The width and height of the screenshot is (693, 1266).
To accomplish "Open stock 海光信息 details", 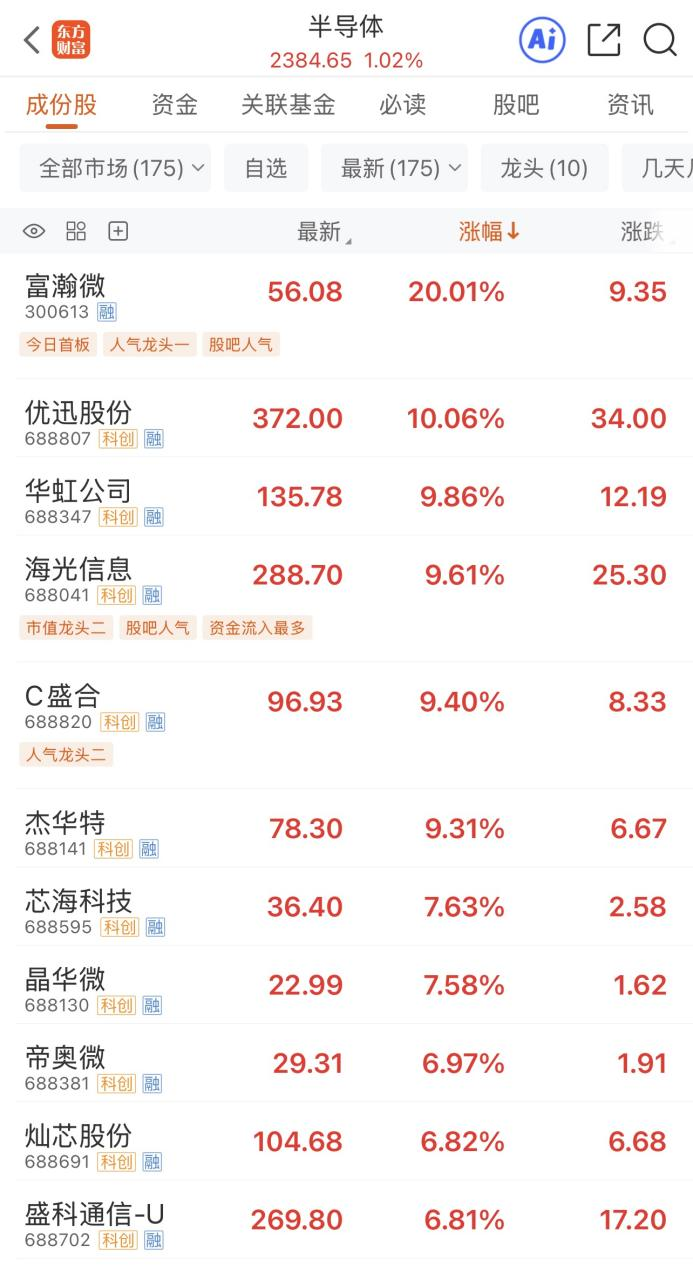I will pos(78,570).
